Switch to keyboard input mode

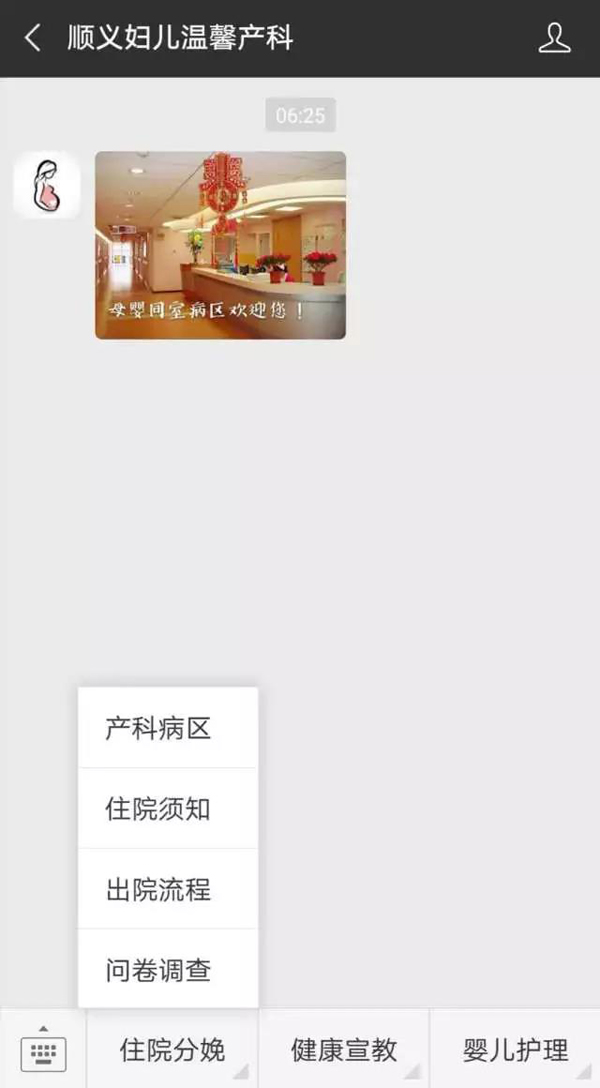click(x=43, y=1050)
